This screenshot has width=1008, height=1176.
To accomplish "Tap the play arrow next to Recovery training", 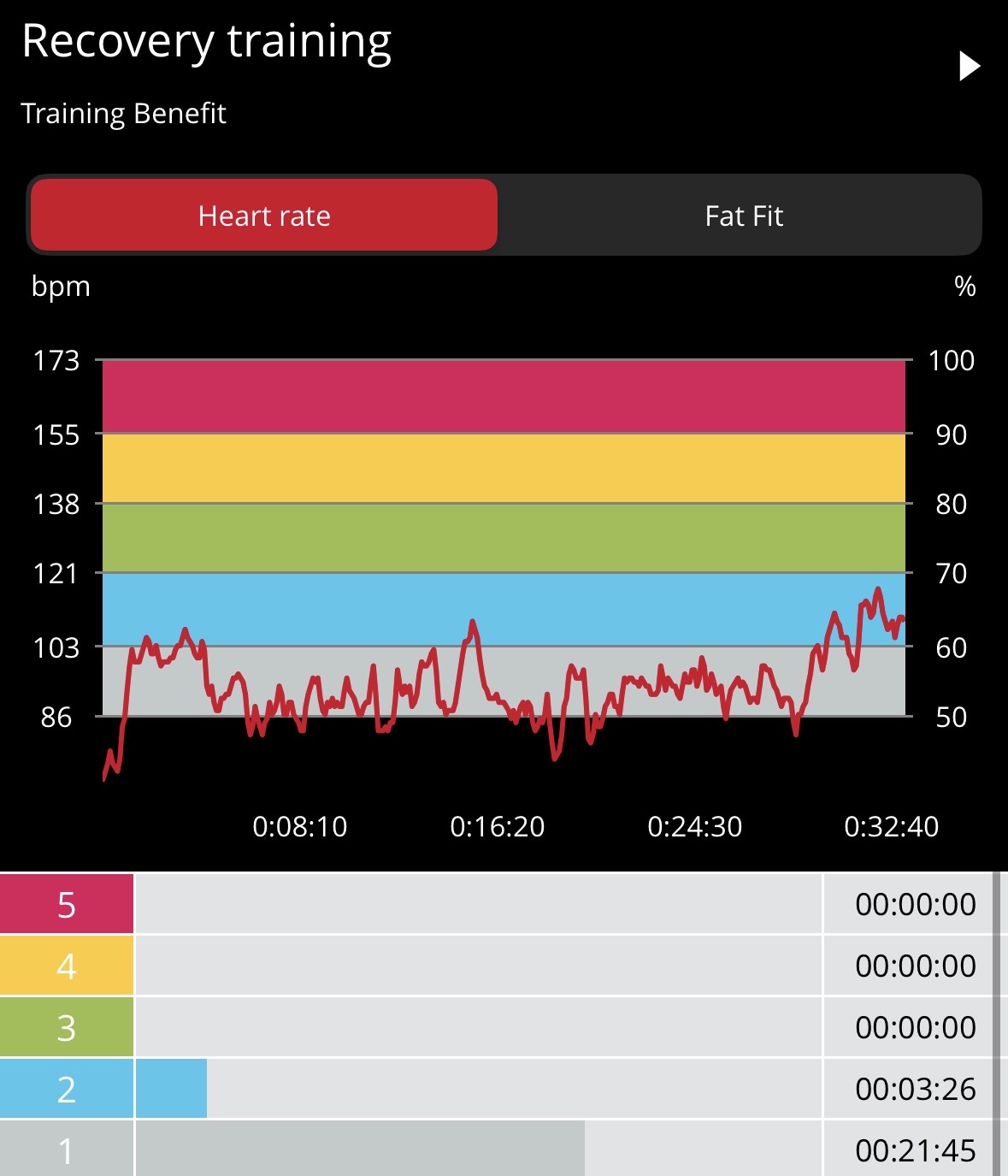I will coord(969,66).
